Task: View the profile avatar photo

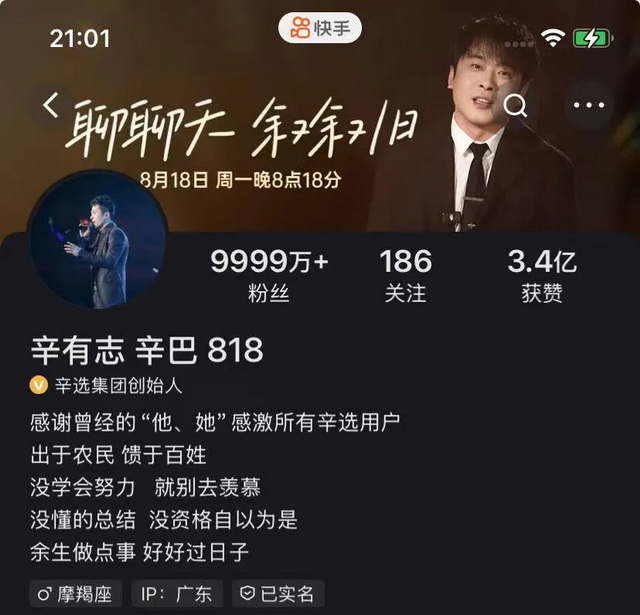Action: point(98,241)
